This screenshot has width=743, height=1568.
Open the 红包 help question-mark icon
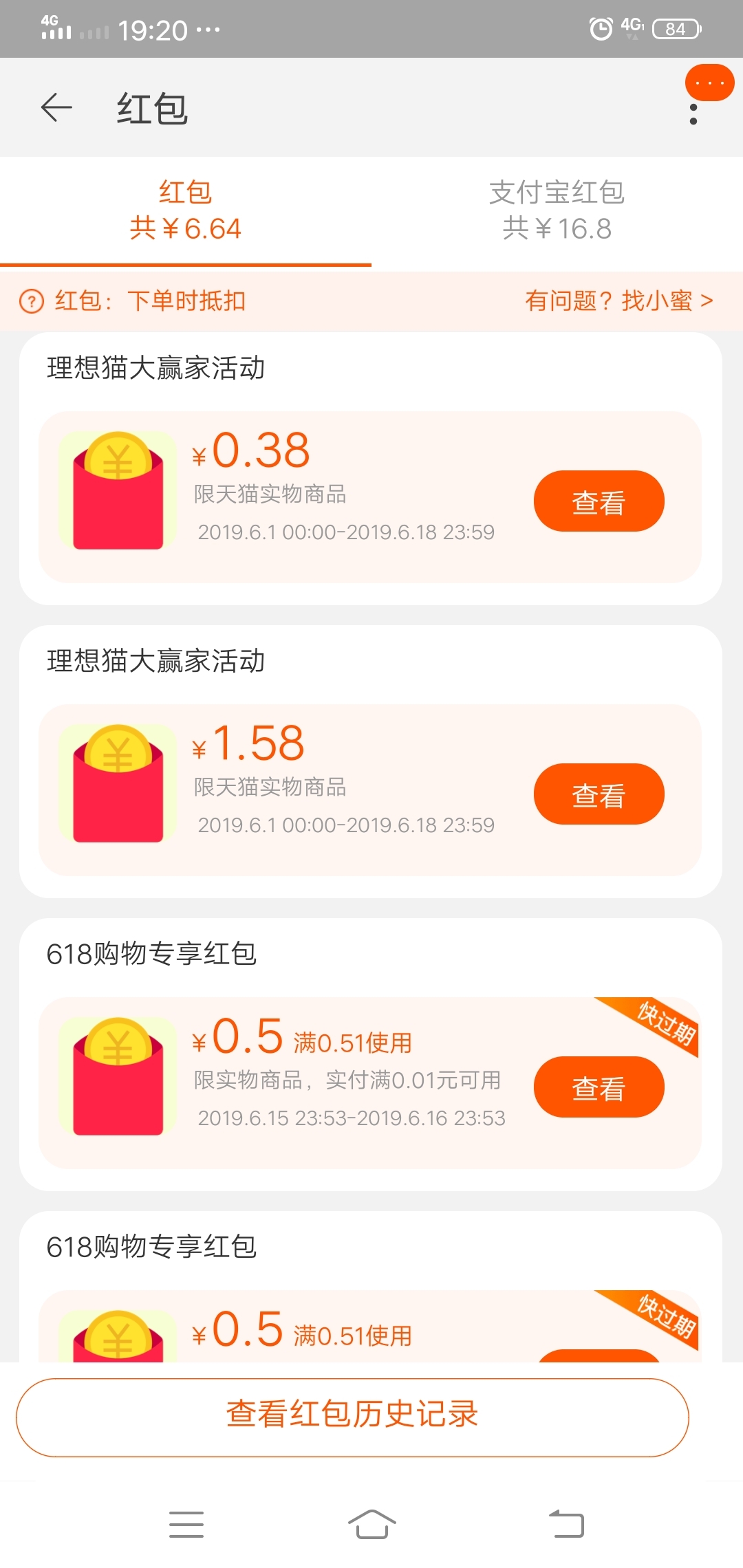point(32,301)
